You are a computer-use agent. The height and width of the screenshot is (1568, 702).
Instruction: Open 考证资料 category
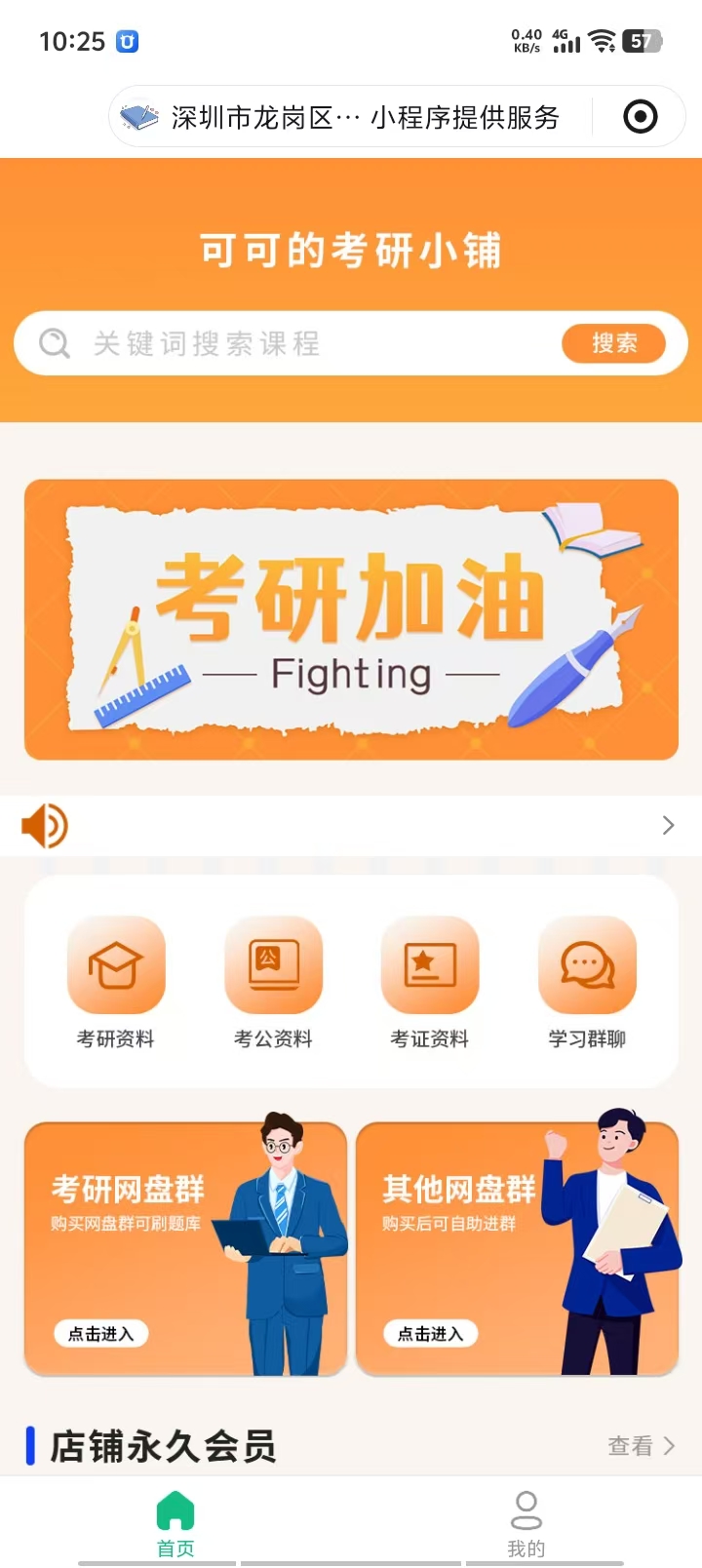click(x=430, y=980)
